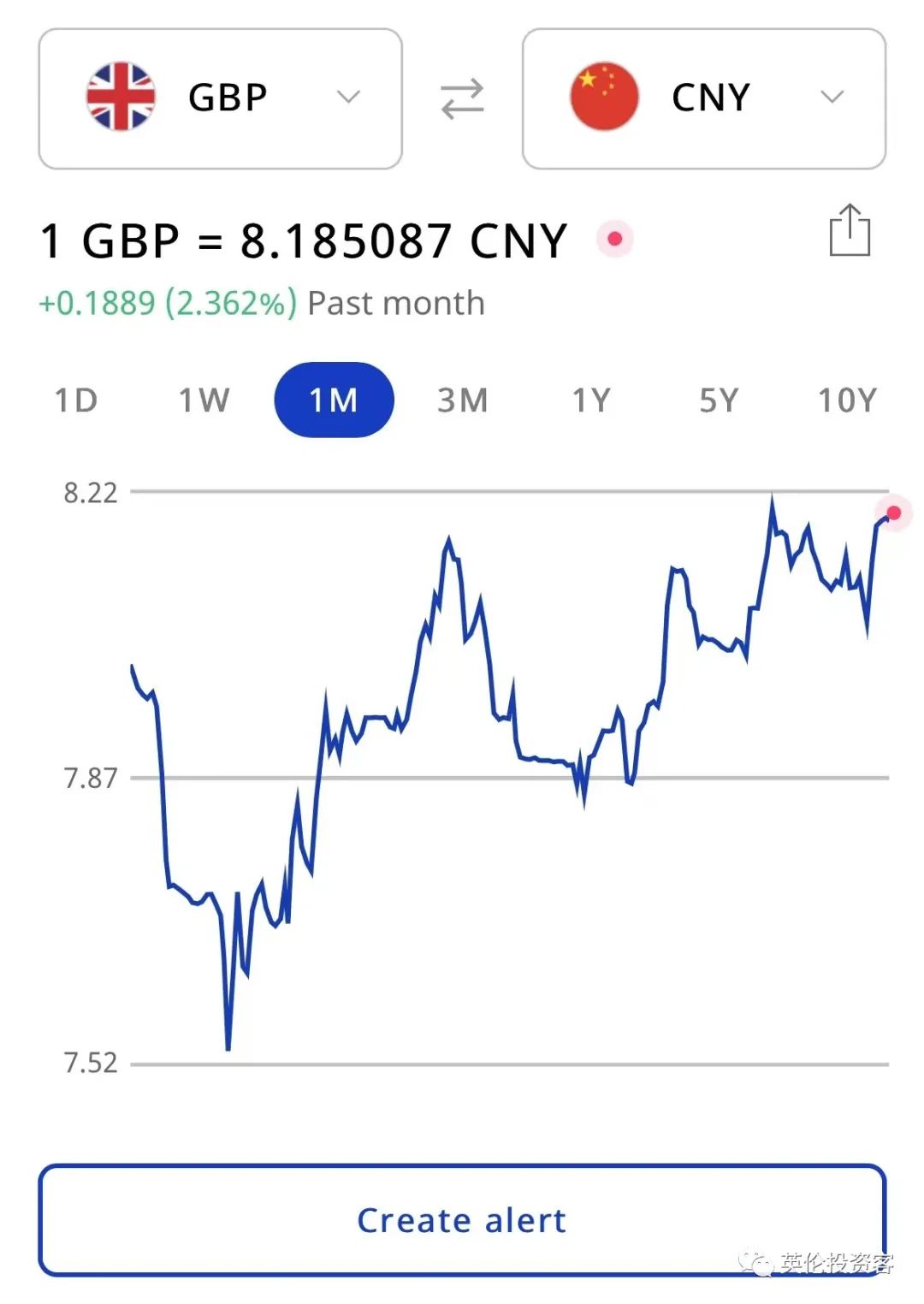This screenshot has width=924, height=1304.
Task: Open the GBP currency dropdown
Action: (220, 98)
